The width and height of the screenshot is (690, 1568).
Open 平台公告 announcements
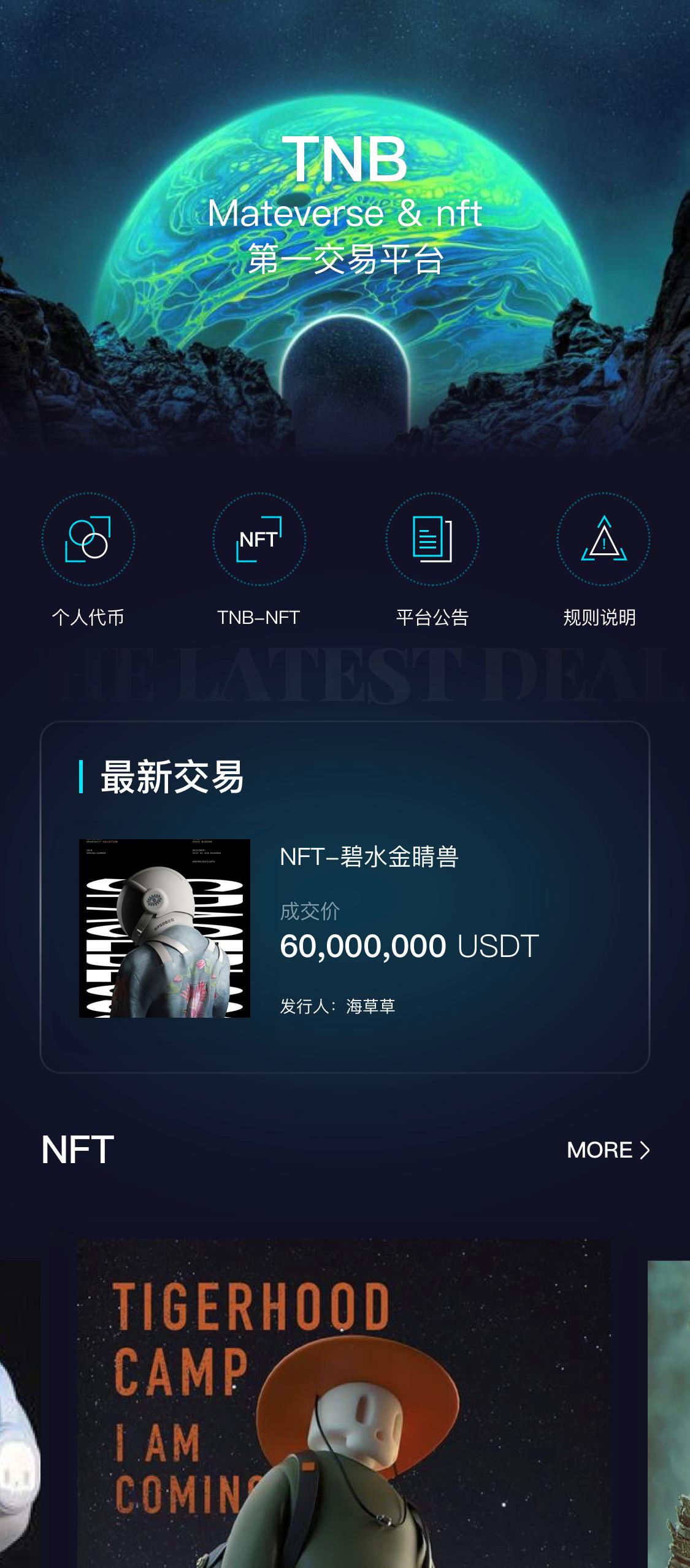(432, 540)
